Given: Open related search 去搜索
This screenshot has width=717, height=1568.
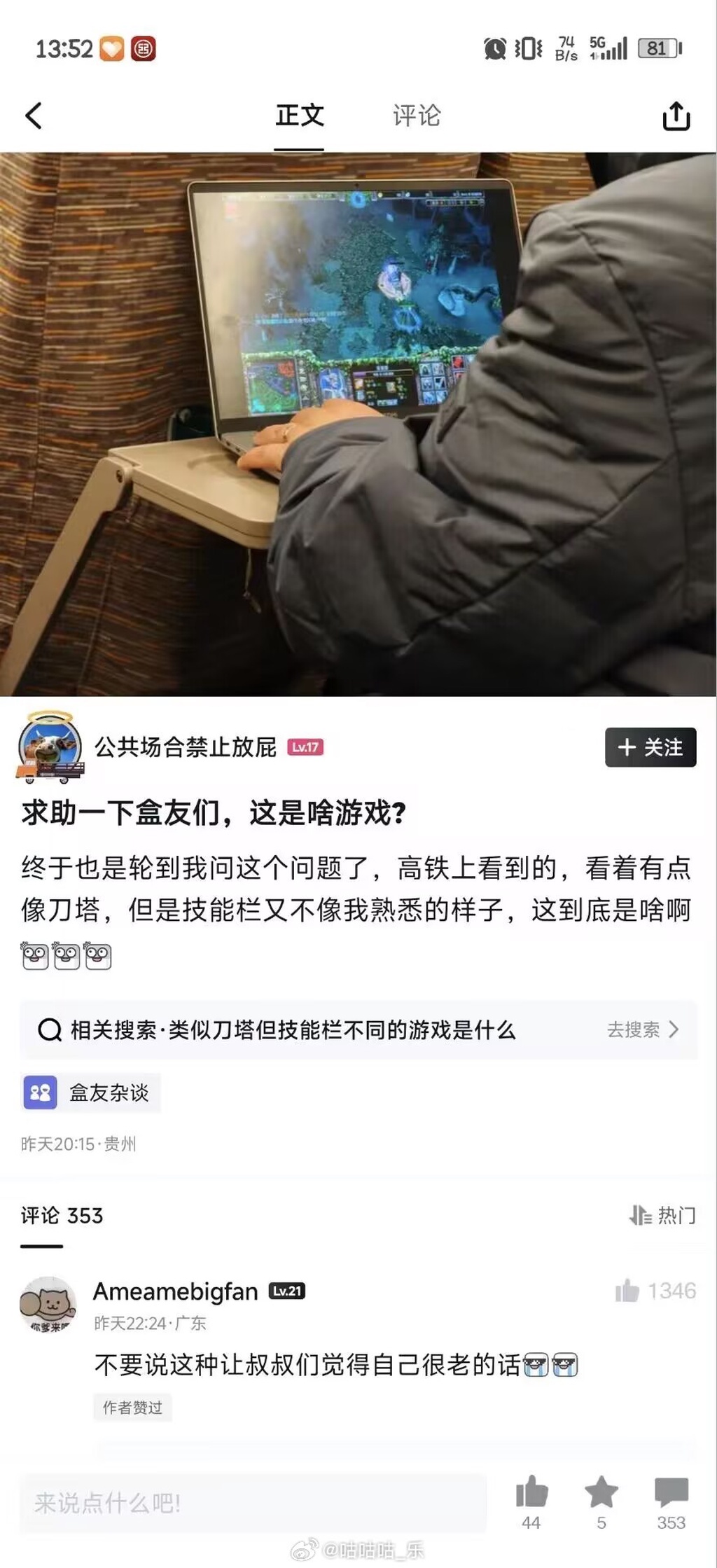Looking at the screenshot, I should [x=642, y=1029].
